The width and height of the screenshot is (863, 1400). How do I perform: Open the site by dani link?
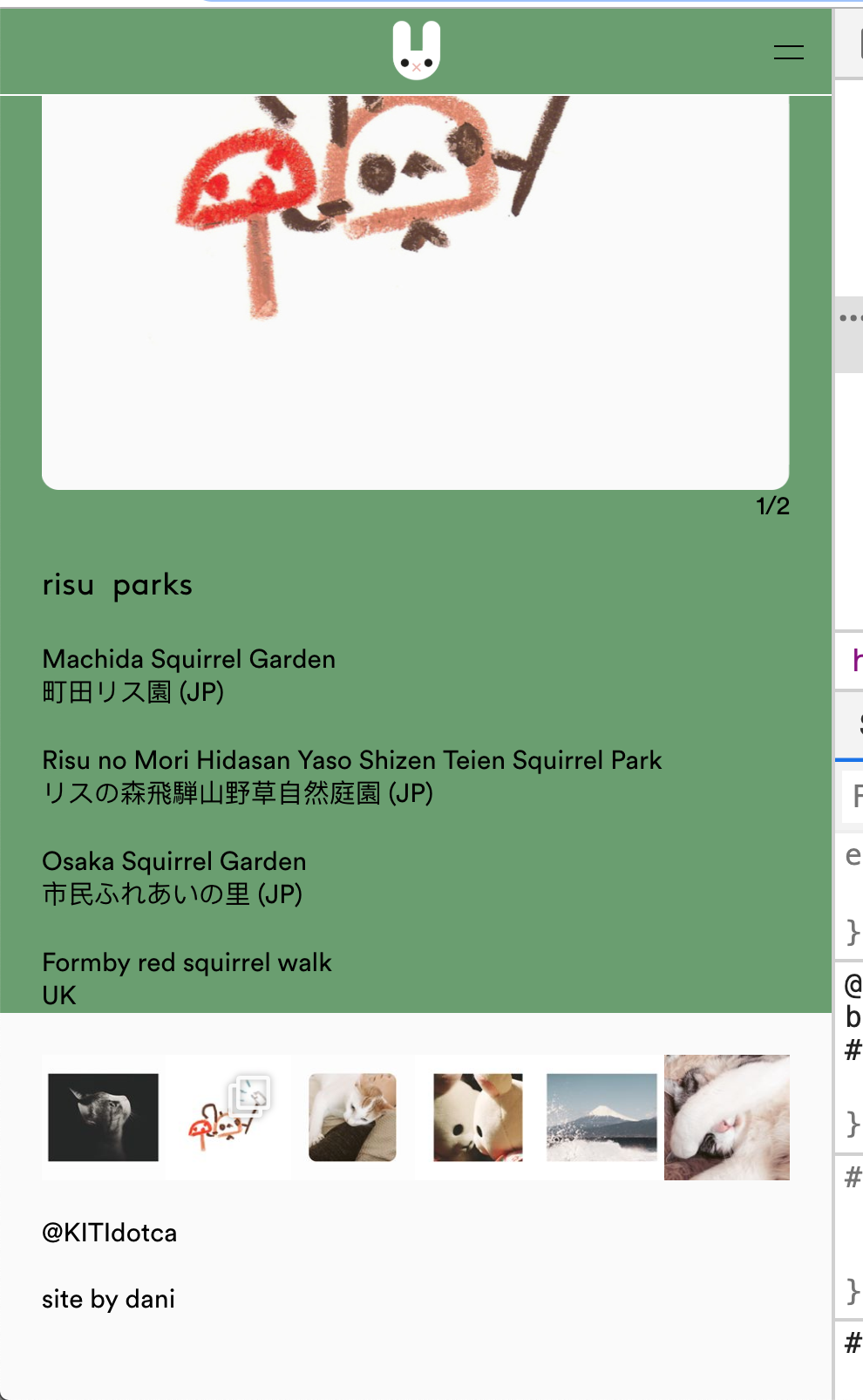(108, 1299)
